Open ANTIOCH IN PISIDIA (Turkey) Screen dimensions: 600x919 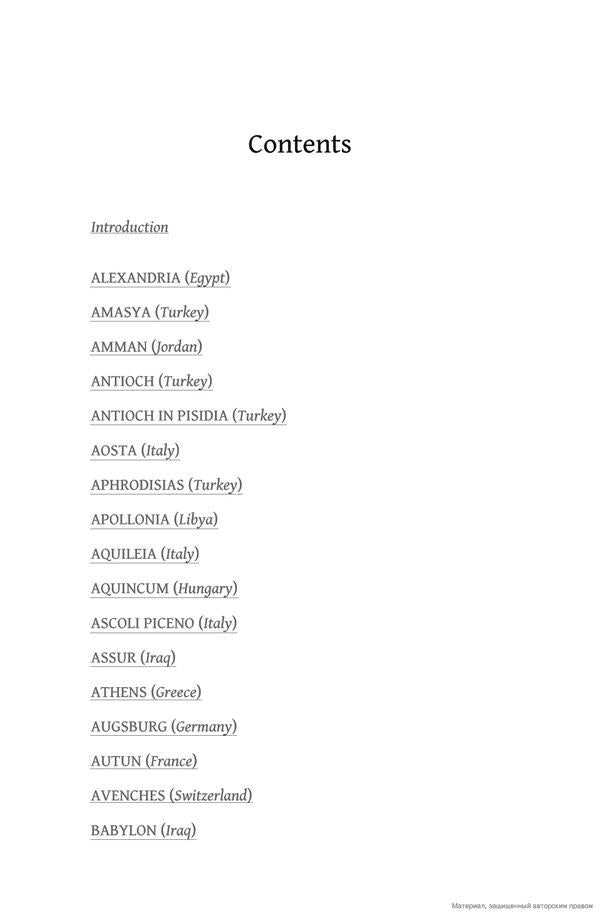(188, 416)
